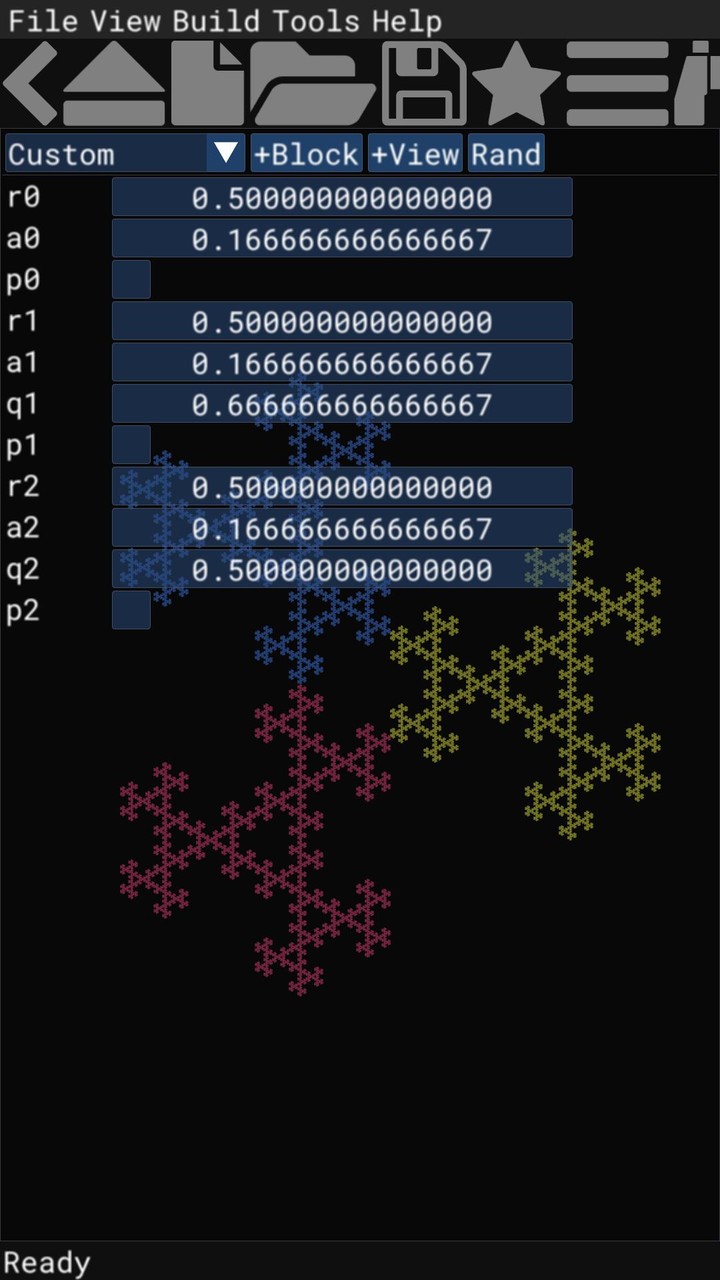Toggle the p0 checkbox
This screenshot has width=720, height=1280.
pos(131,280)
